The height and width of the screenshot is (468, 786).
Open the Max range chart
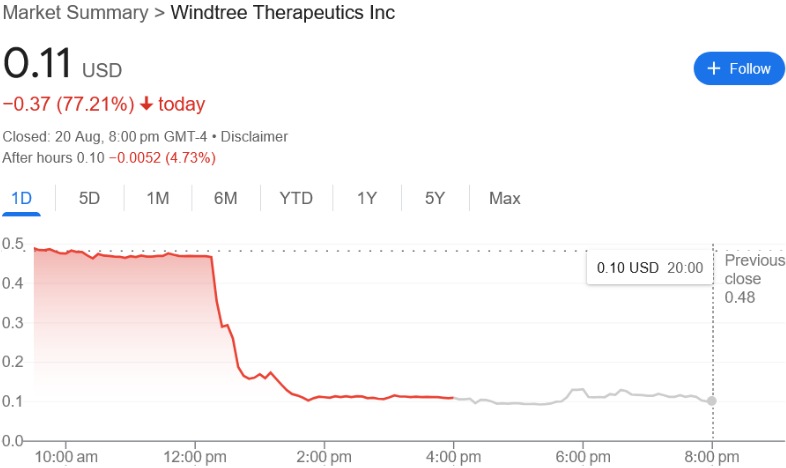(x=504, y=198)
